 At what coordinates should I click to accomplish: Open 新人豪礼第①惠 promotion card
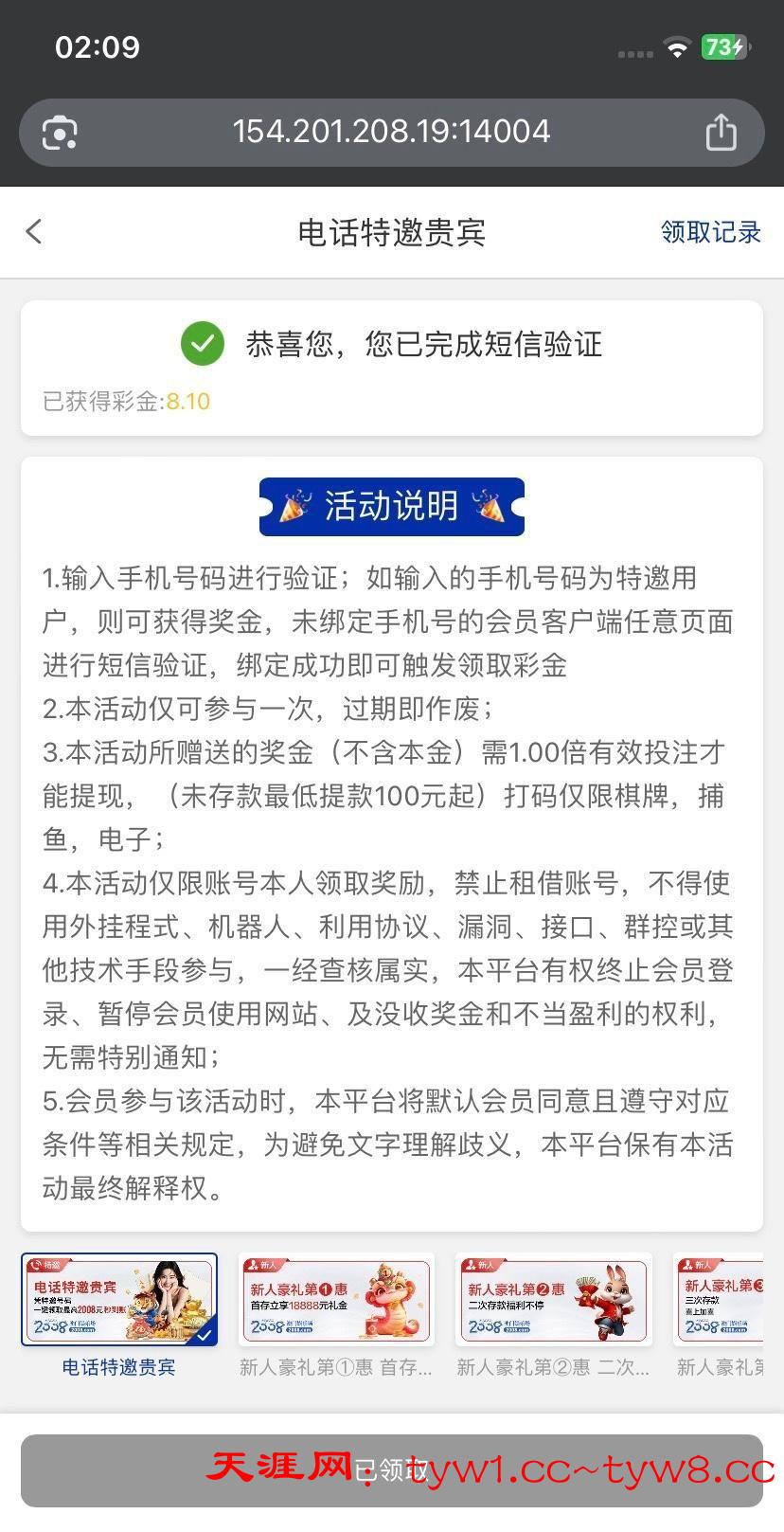point(336,1300)
